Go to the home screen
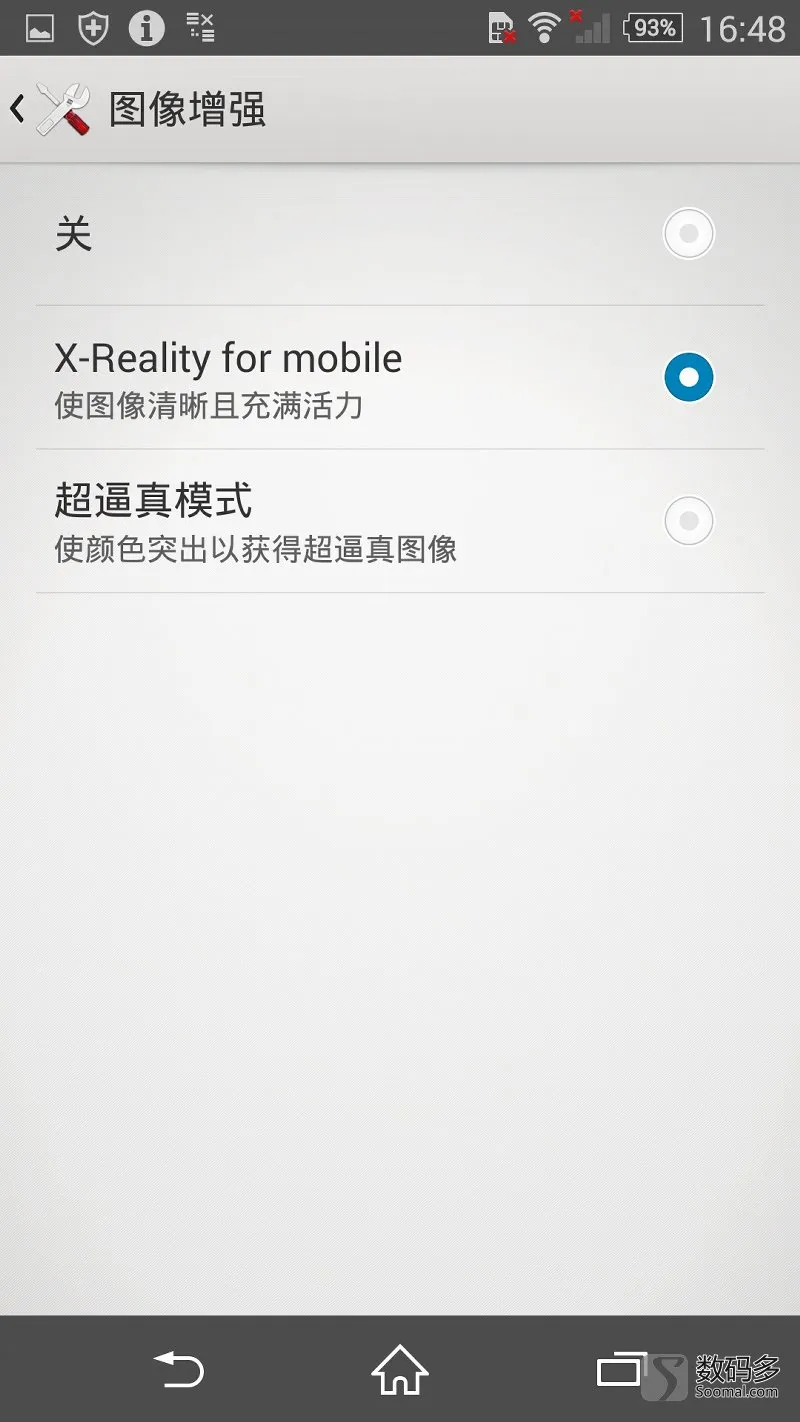Image resolution: width=800 pixels, height=1422 pixels. point(400,1370)
